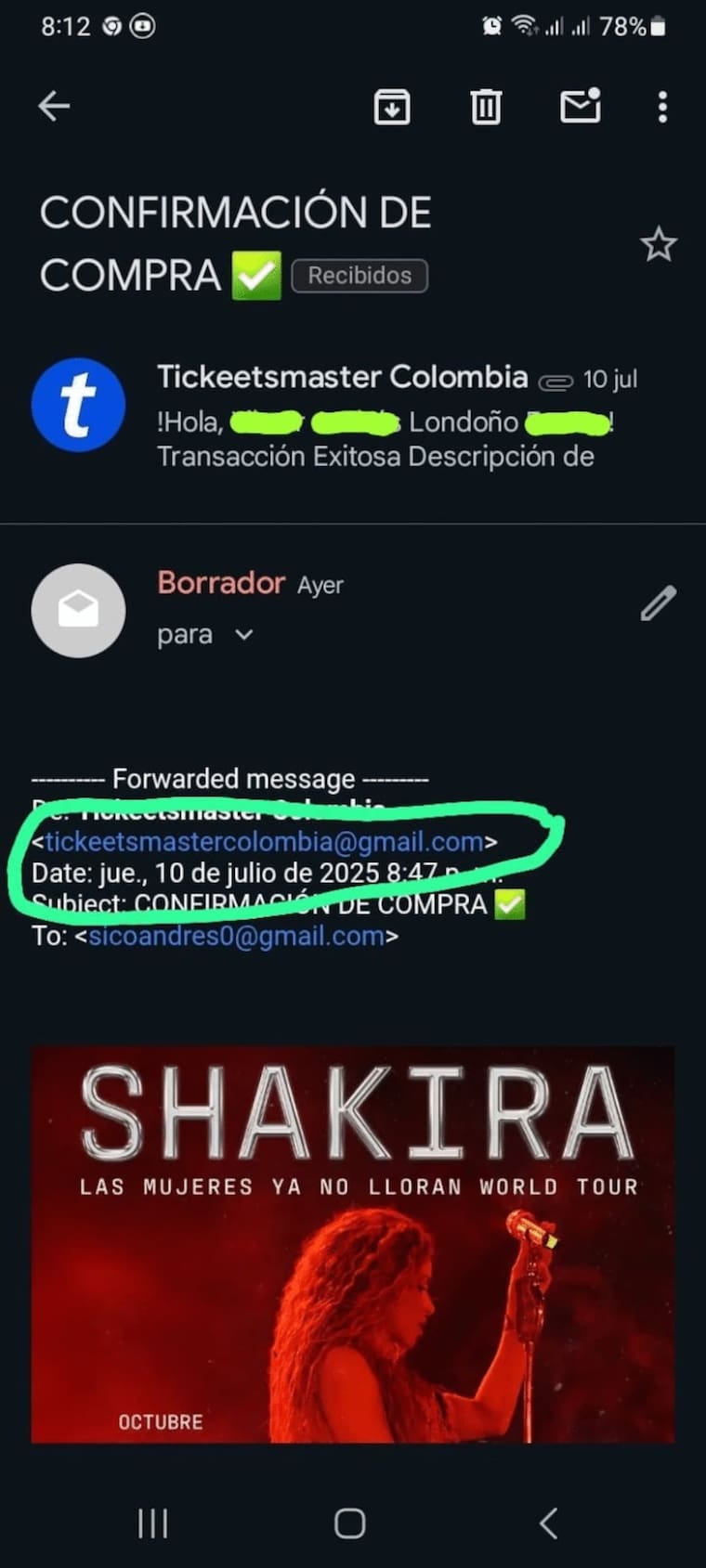Tap the sicoandres0@gmail.com address link

(236, 936)
